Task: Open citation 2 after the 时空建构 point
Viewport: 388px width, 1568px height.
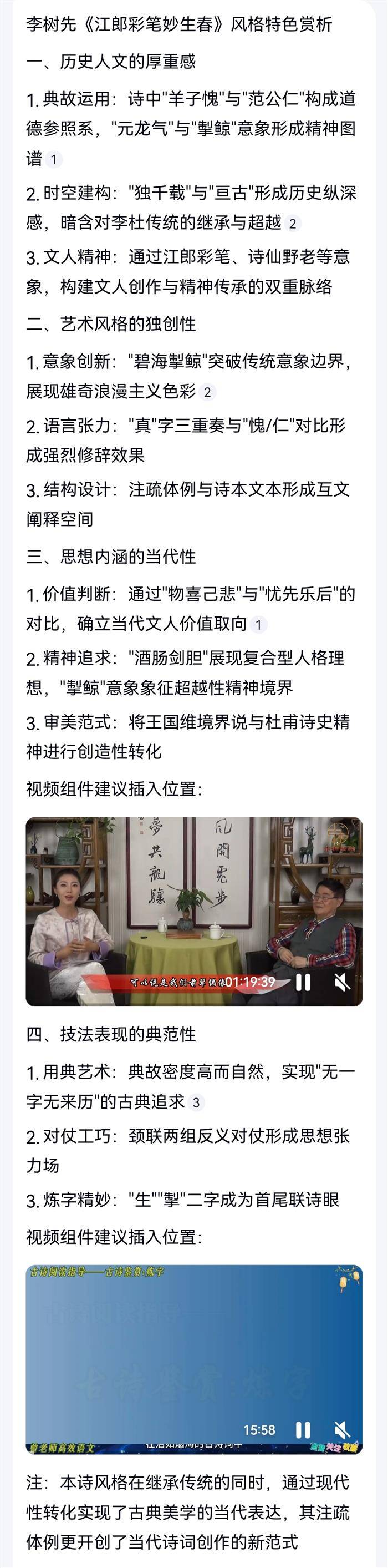Action: (x=292, y=224)
